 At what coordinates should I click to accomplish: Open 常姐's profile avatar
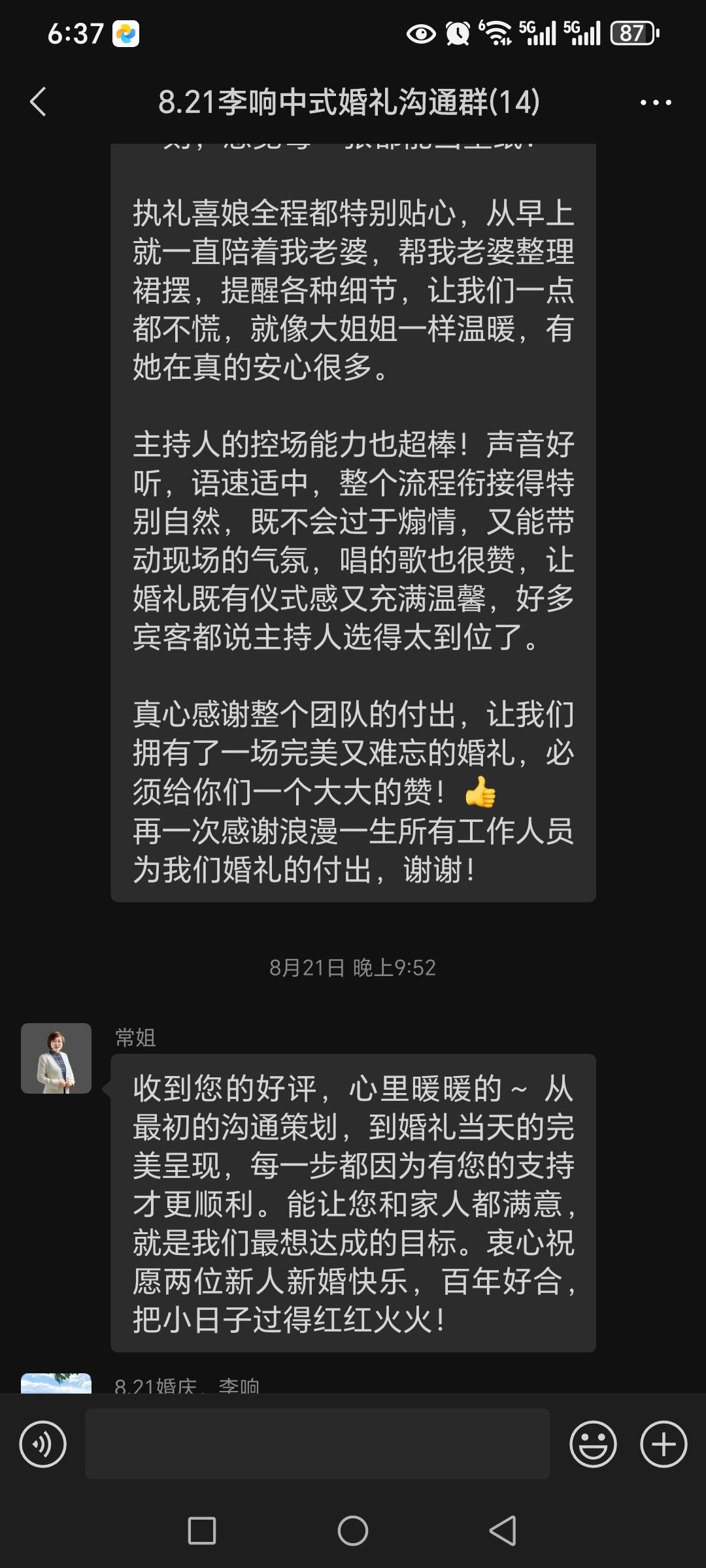pos(56,1058)
